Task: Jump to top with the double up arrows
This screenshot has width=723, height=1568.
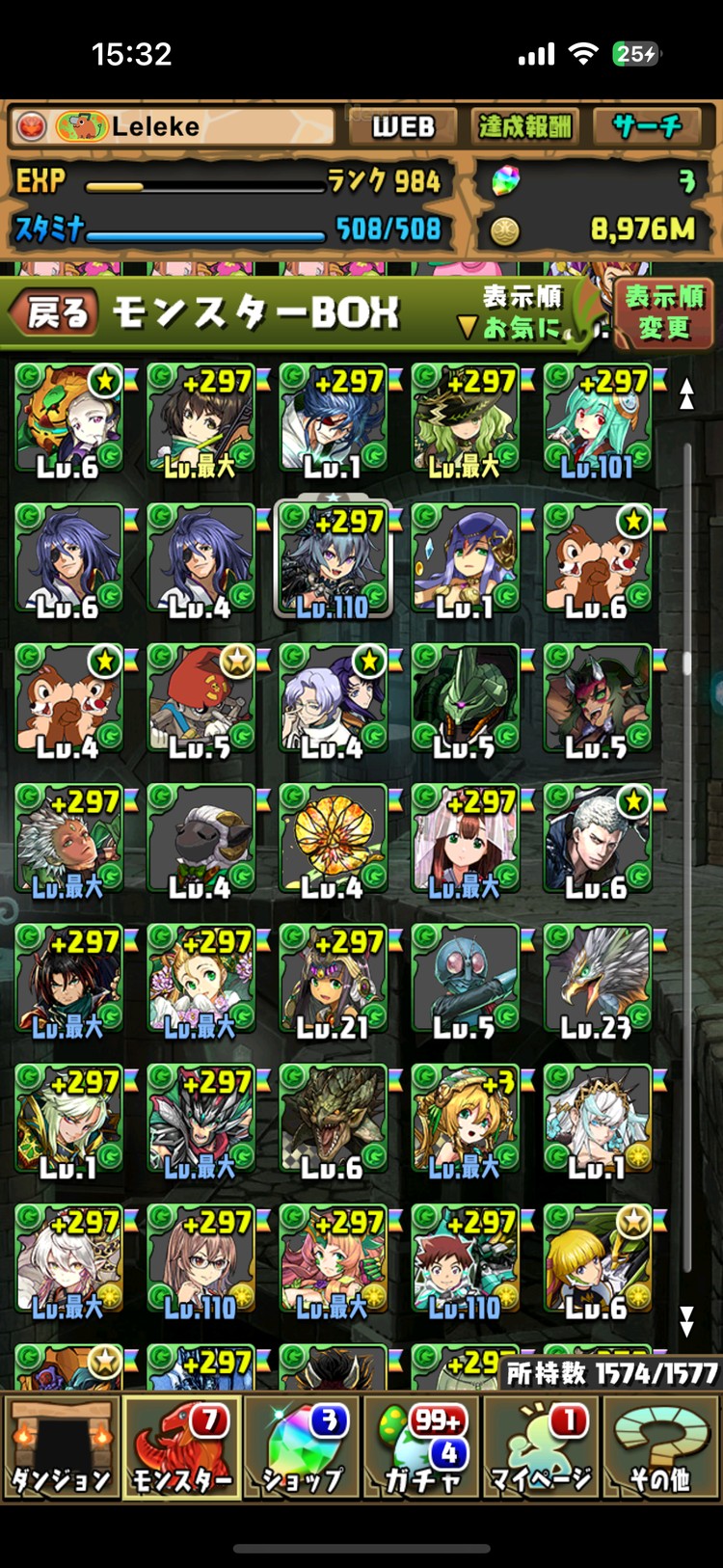Action: click(x=686, y=393)
